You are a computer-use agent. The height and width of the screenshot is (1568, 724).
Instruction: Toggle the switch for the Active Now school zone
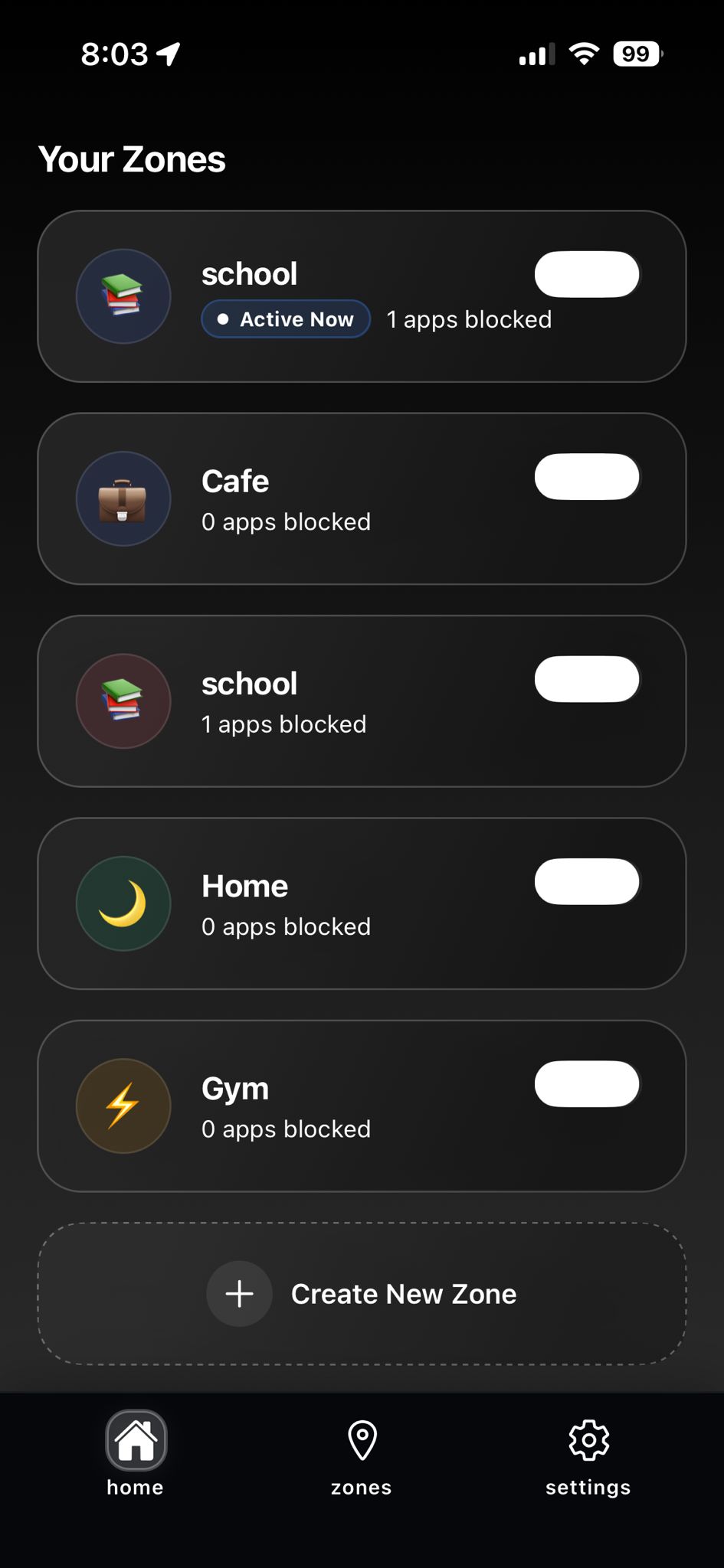pos(587,274)
